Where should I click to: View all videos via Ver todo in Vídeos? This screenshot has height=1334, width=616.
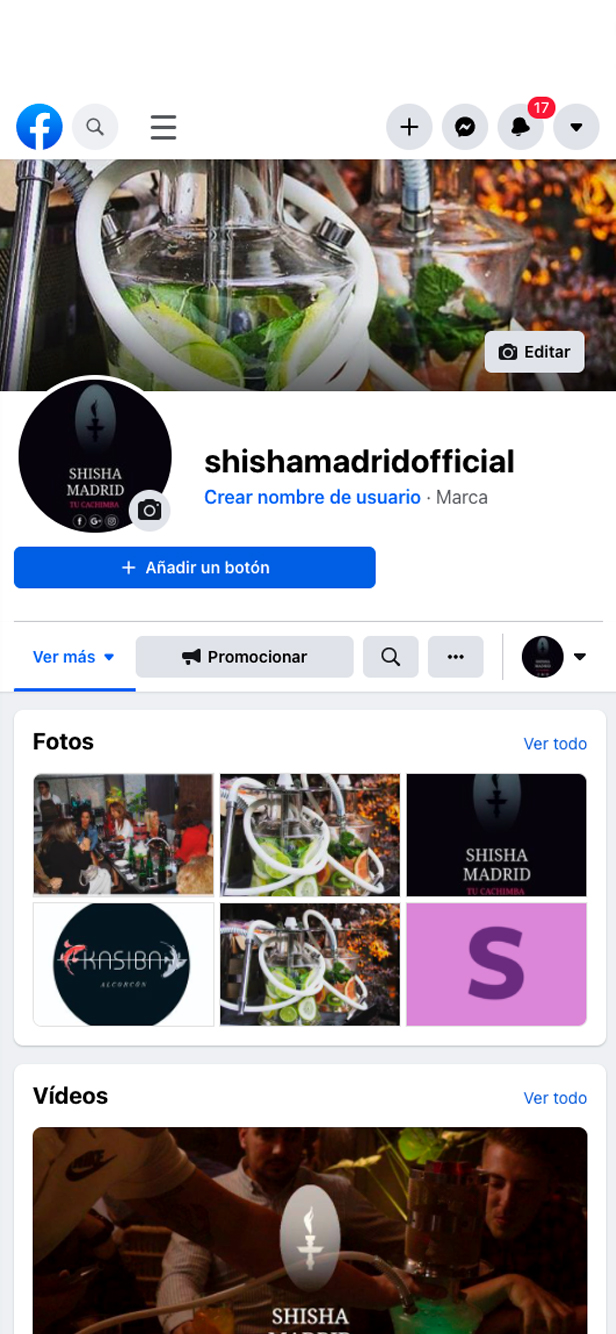coord(555,1098)
